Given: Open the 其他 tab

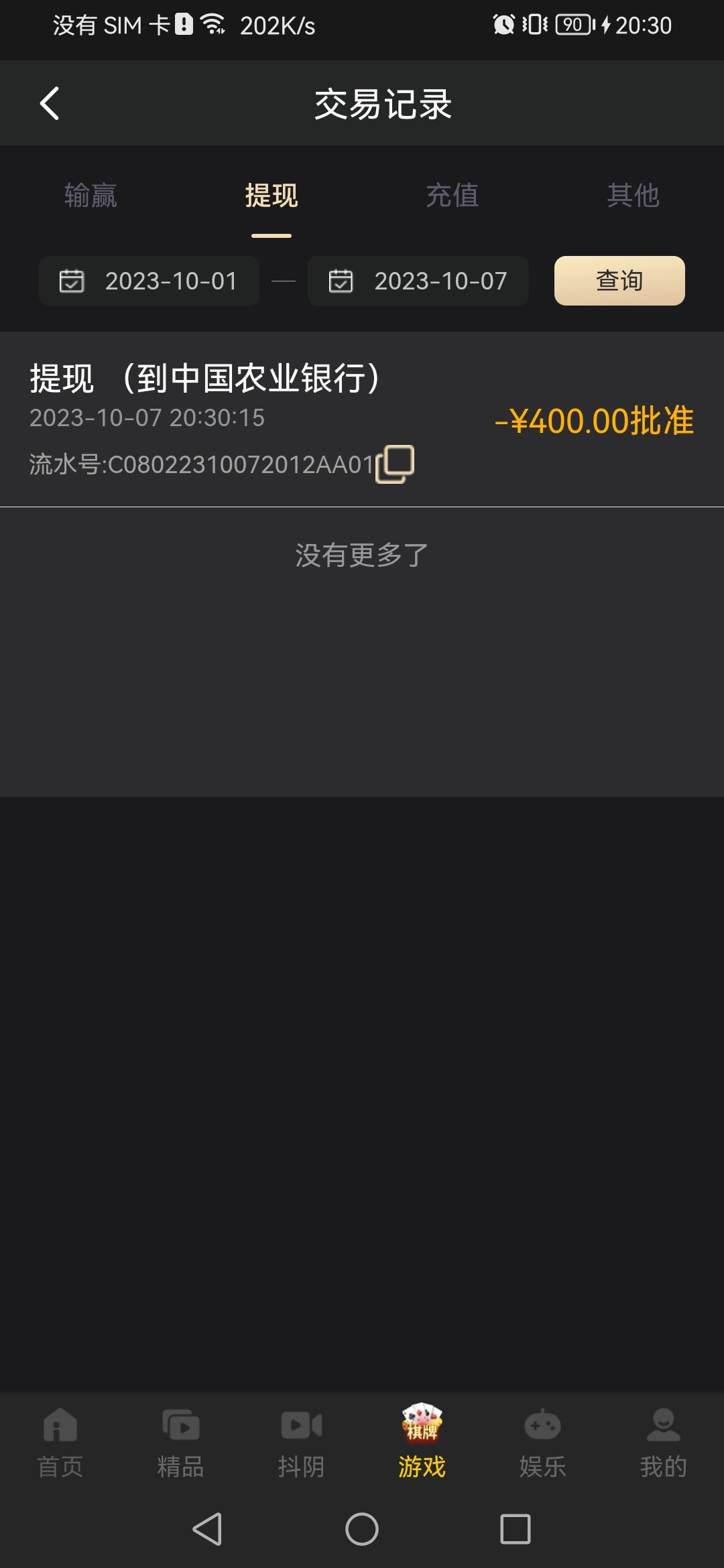Looking at the screenshot, I should pos(633,196).
